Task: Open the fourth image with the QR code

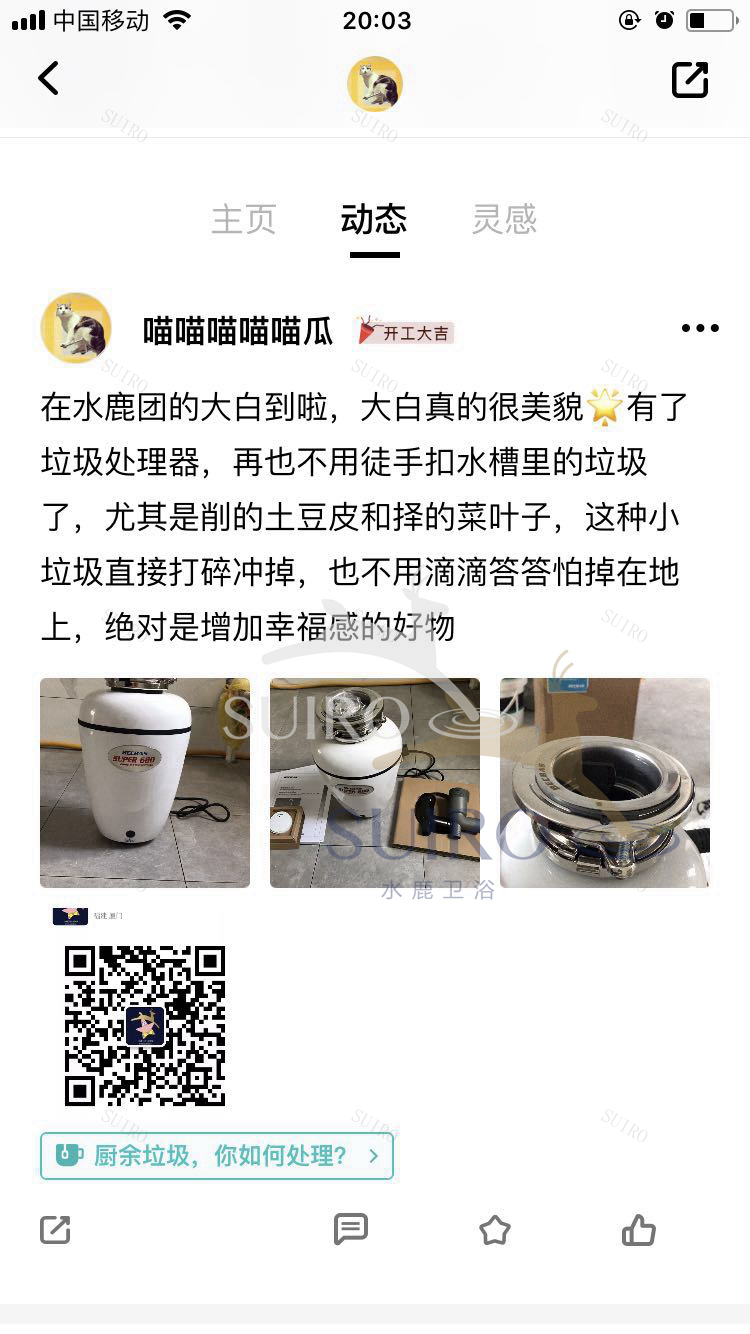Action: point(145,1012)
